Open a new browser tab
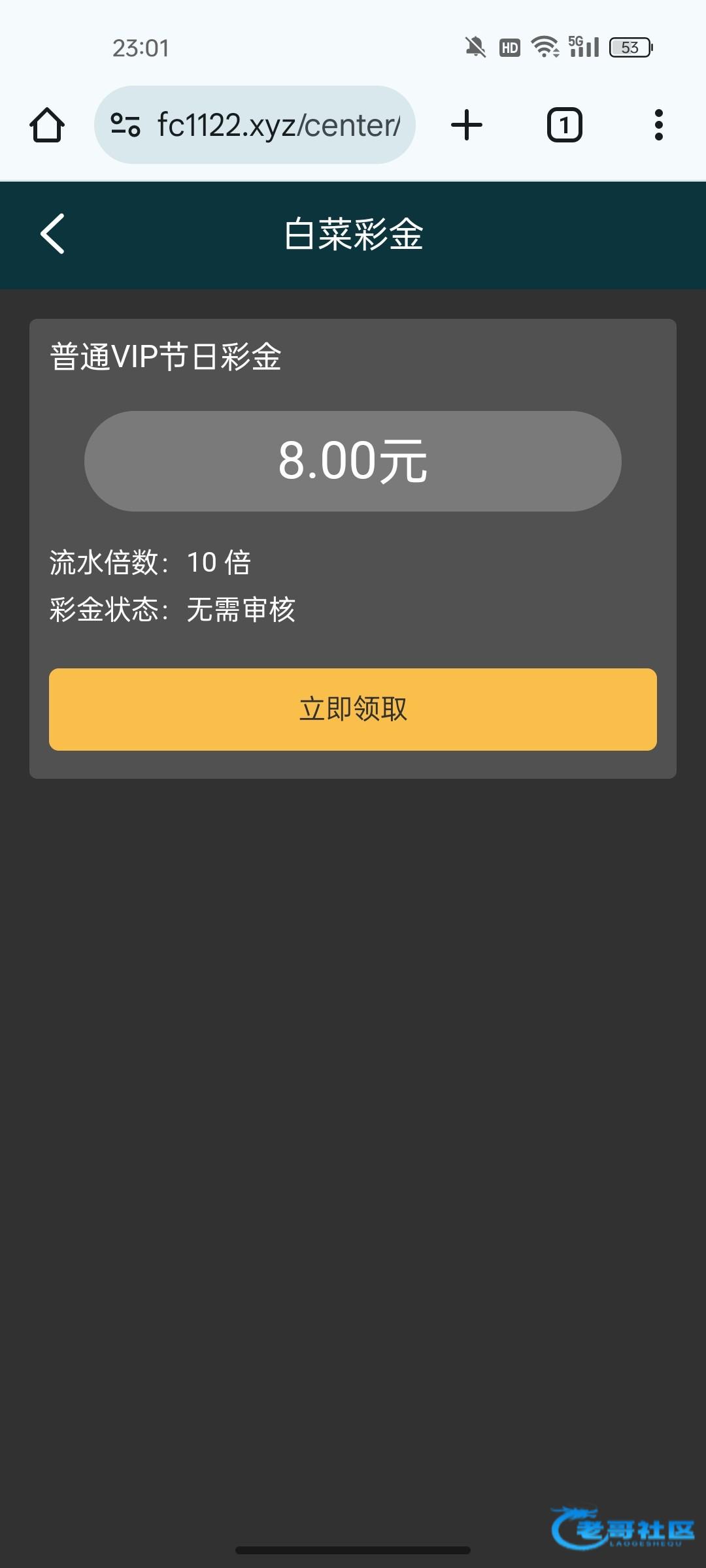 pyautogui.click(x=467, y=125)
